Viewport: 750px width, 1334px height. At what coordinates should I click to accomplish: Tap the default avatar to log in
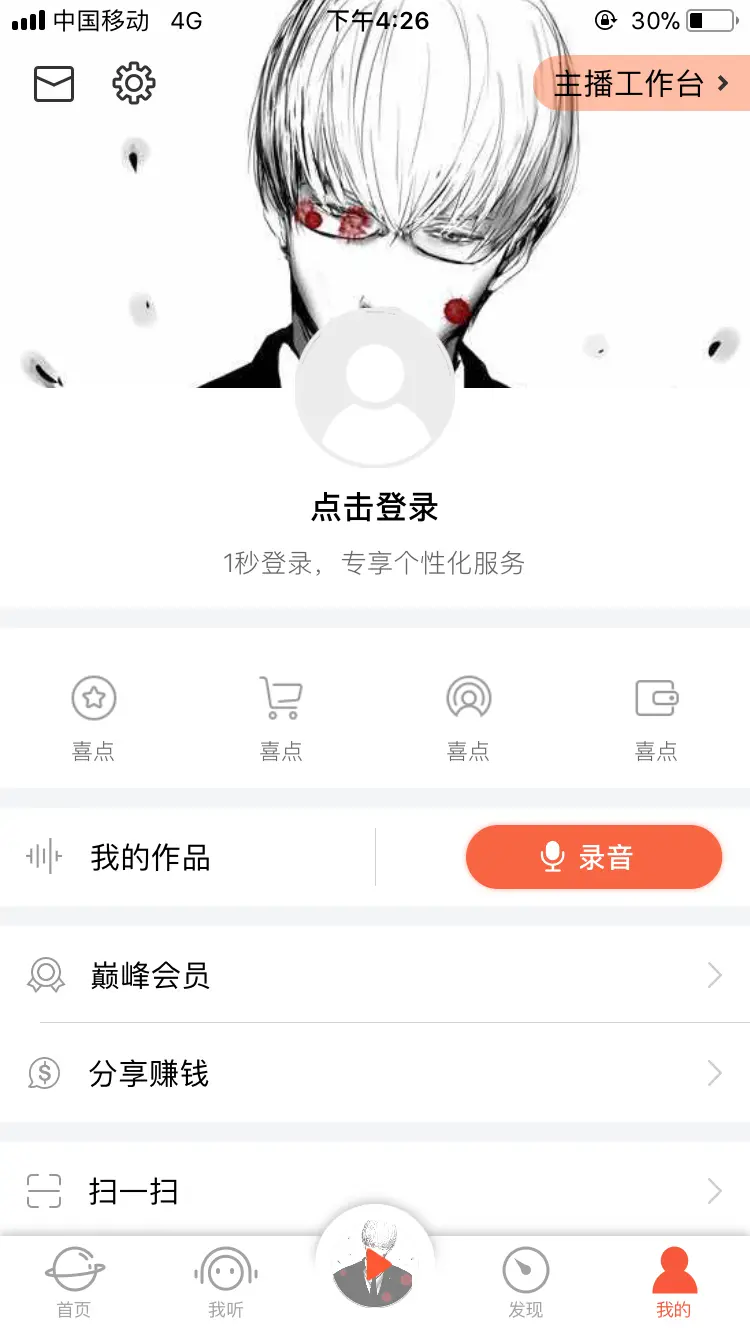[x=375, y=388]
